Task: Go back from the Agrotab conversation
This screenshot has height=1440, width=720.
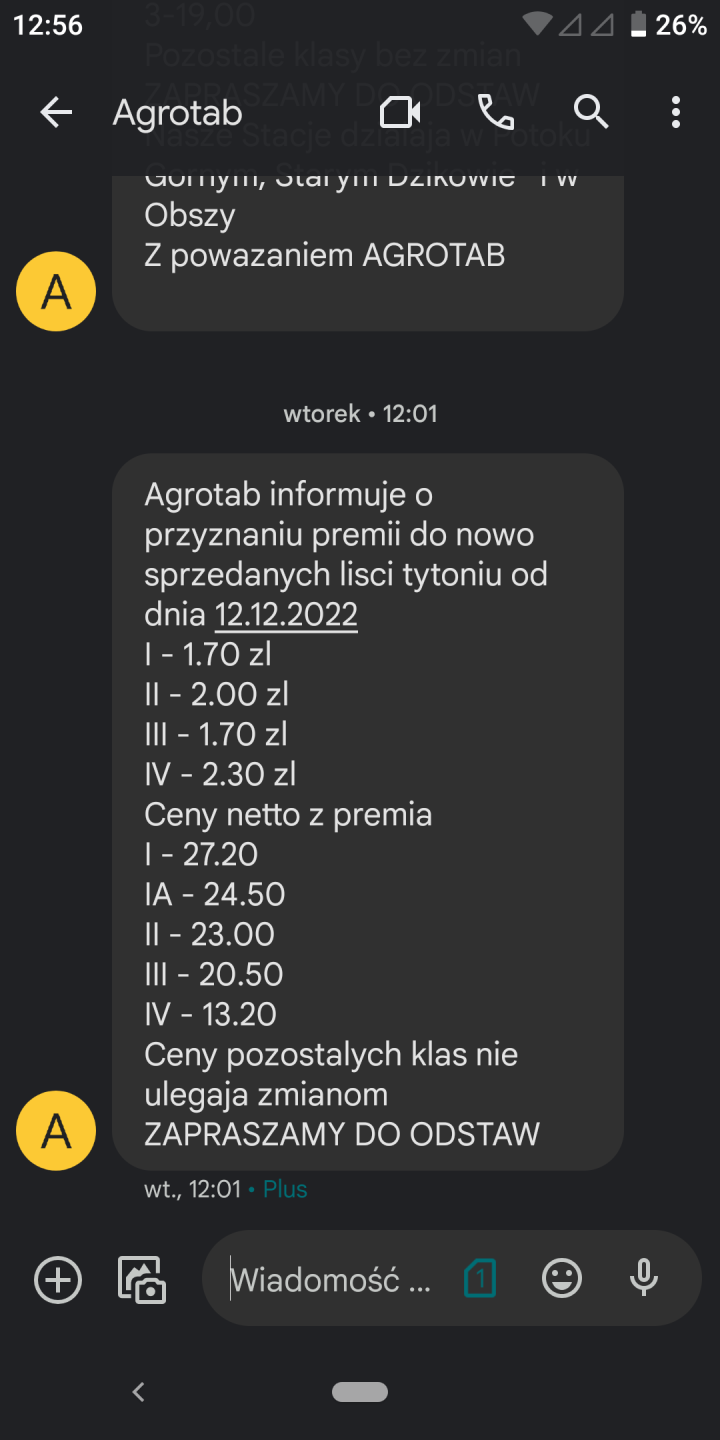Action: [56, 113]
